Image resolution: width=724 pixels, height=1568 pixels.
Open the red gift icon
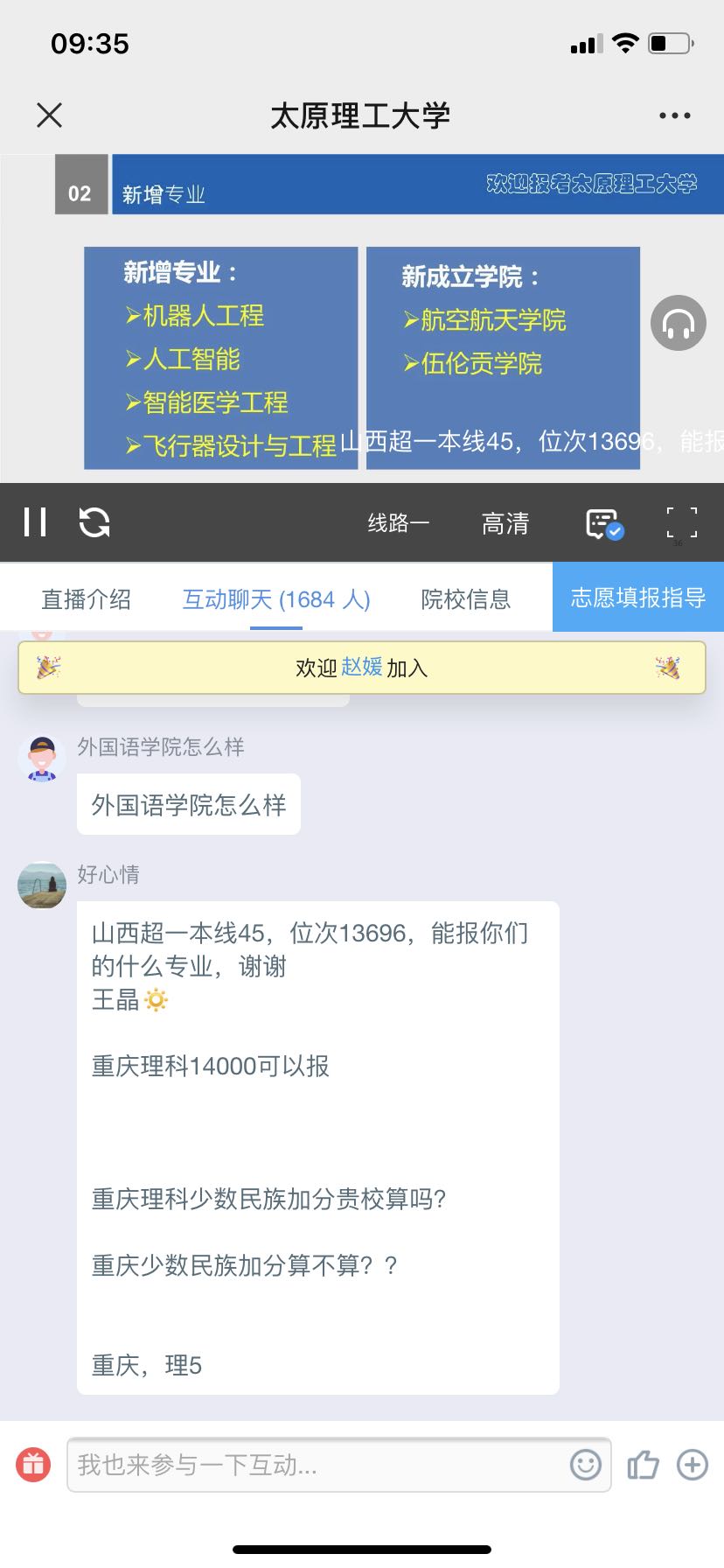[34, 1464]
